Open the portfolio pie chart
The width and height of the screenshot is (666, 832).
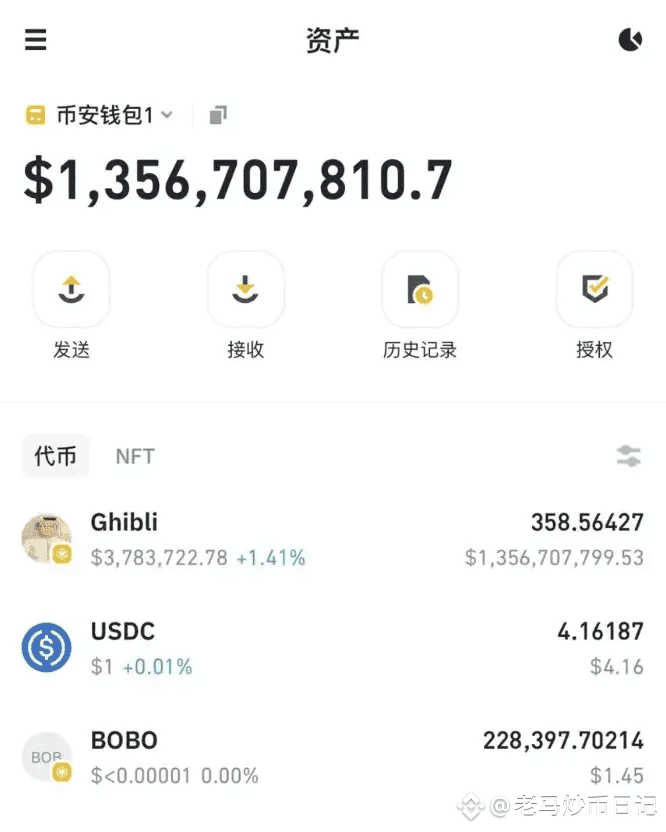[630, 40]
